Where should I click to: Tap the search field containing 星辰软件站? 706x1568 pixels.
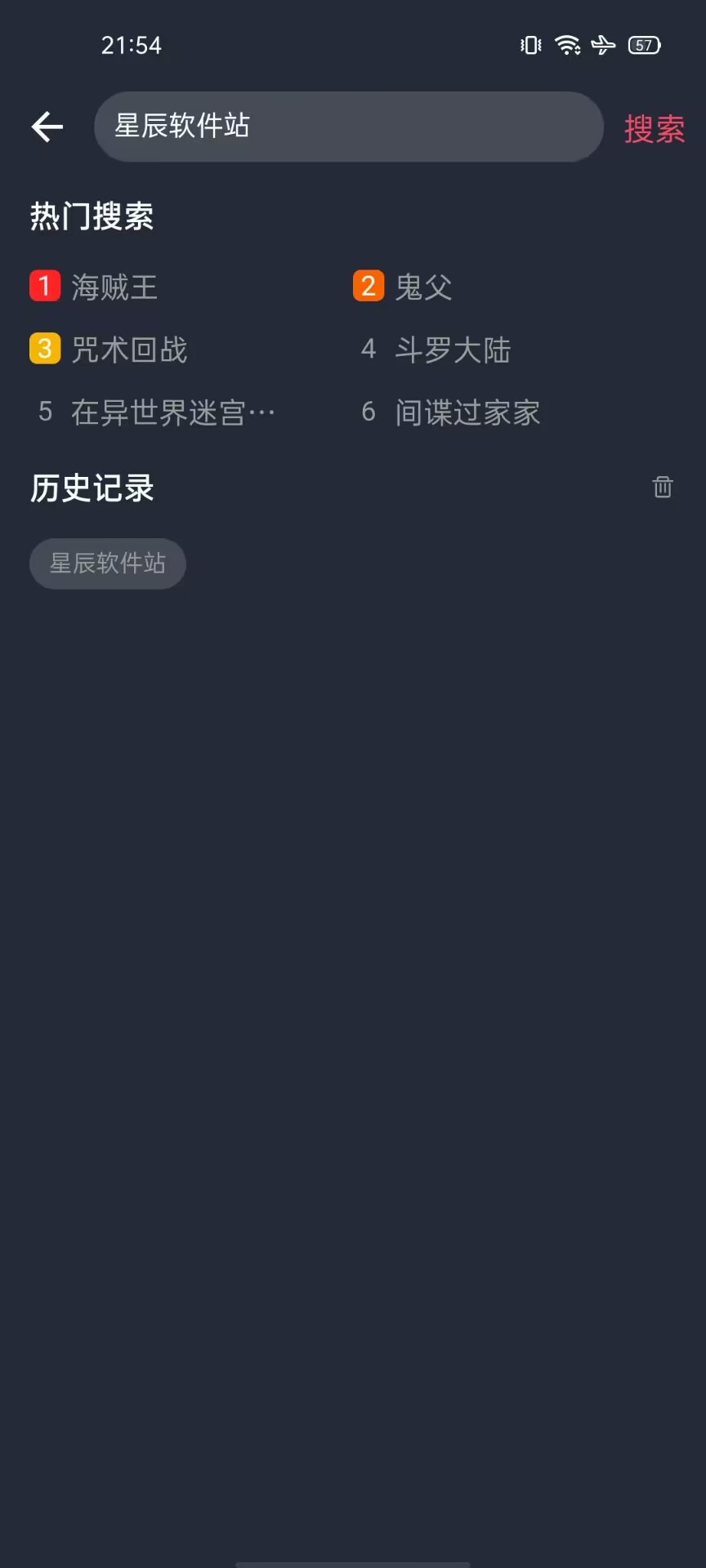[348, 127]
